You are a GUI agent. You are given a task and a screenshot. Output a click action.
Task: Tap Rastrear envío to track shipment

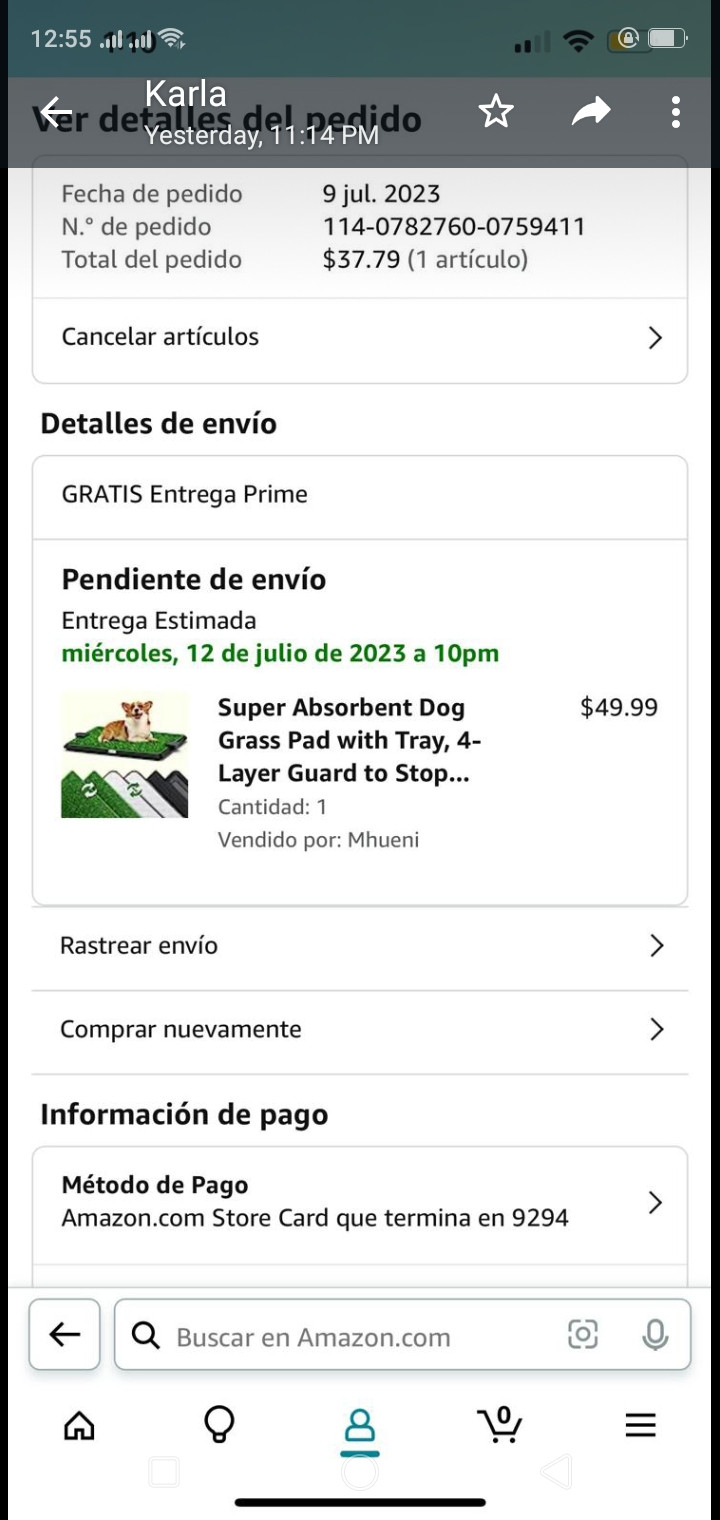click(x=360, y=946)
